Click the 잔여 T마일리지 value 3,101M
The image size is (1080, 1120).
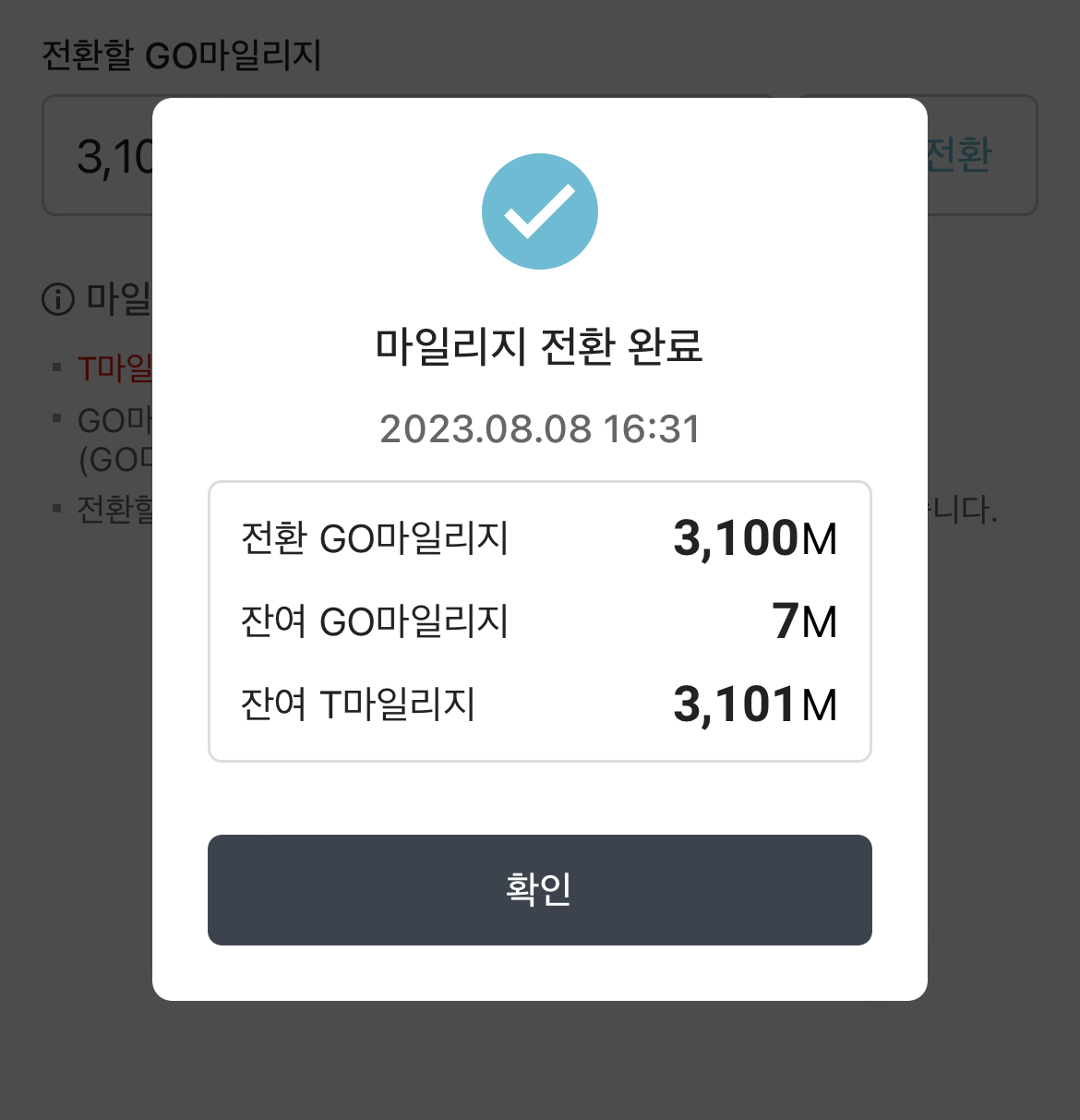pos(754,705)
